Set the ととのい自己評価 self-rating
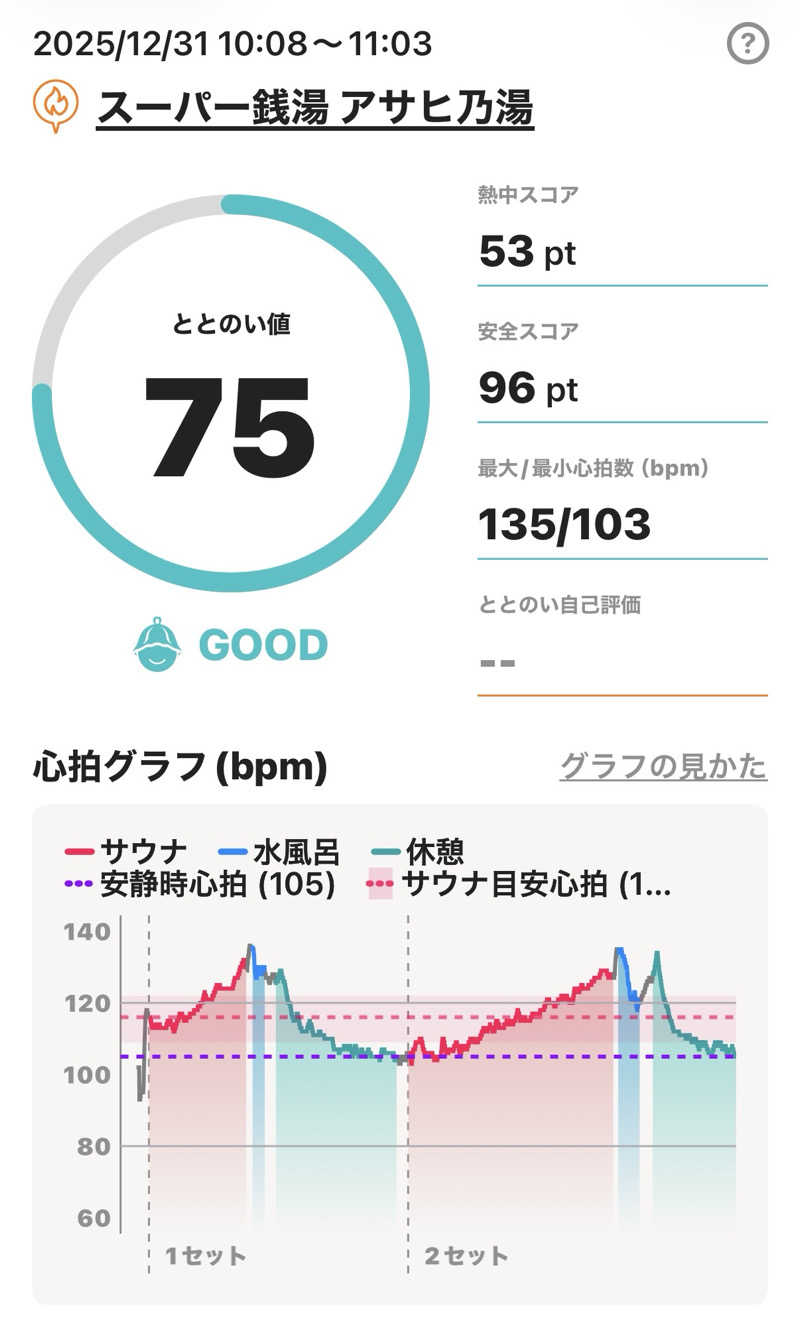 622,661
